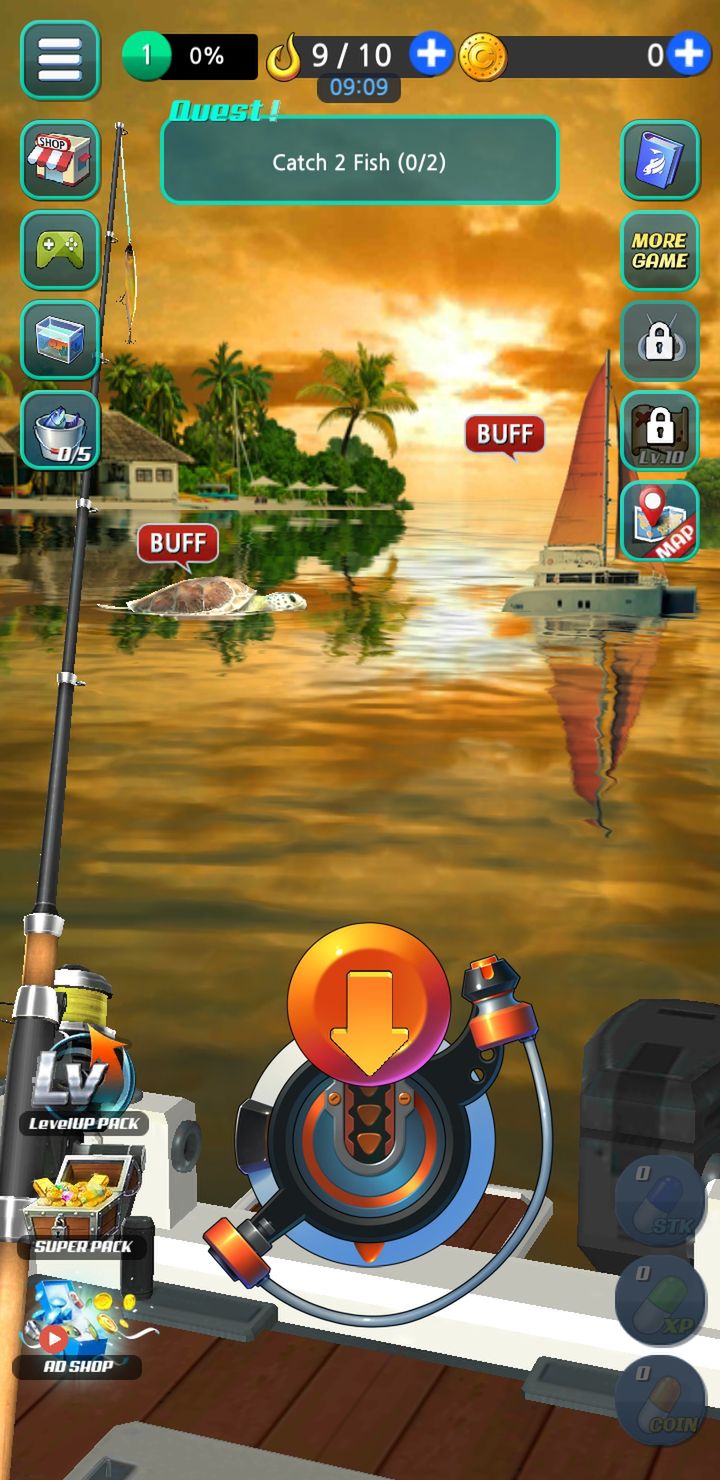Open the fish encyclopedia book
This screenshot has height=1480, width=720.
(x=660, y=160)
